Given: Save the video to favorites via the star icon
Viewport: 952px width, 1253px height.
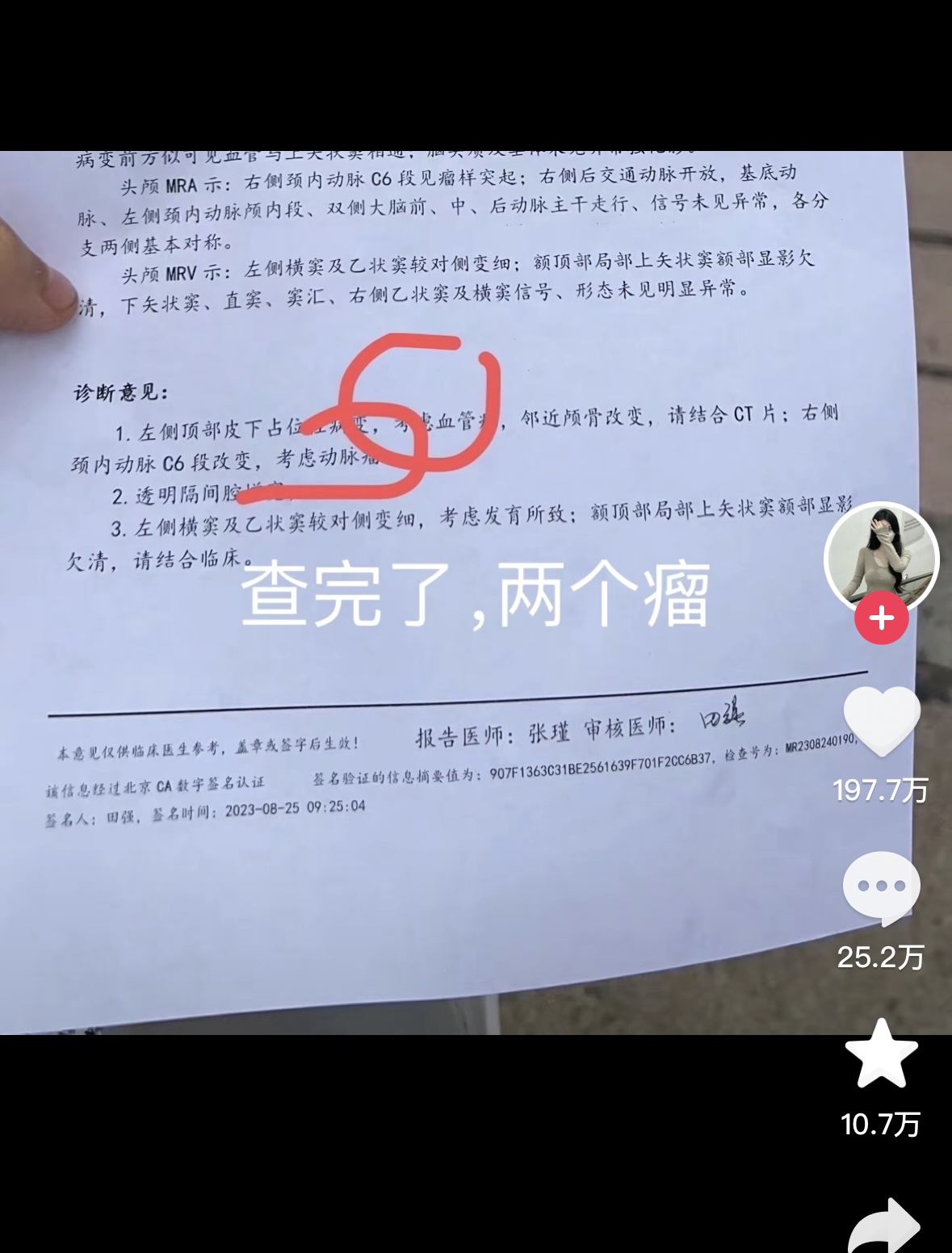Looking at the screenshot, I should pos(881,1055).
